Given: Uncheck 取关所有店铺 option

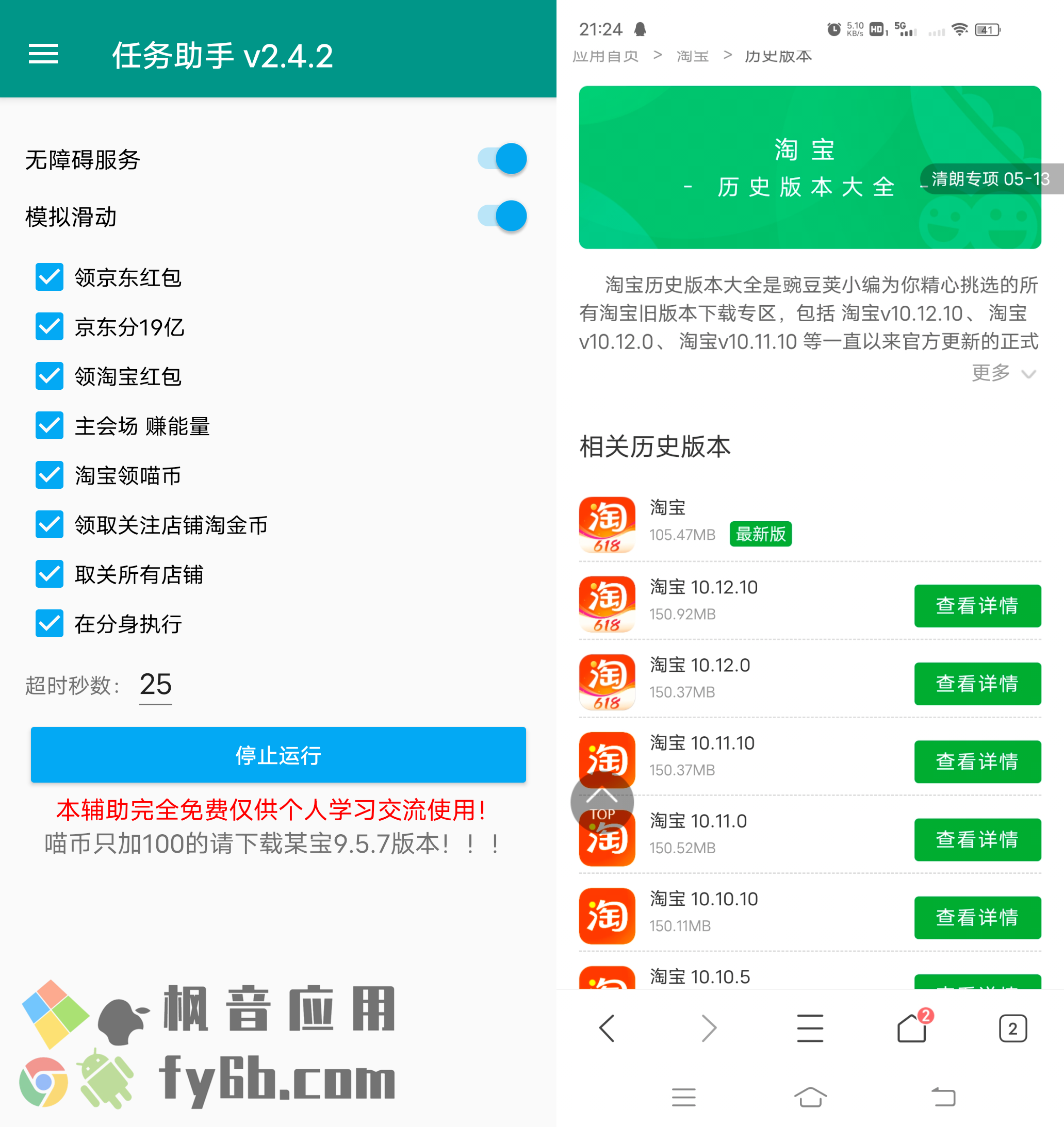Looking at the screenshot, I should 50,574.
